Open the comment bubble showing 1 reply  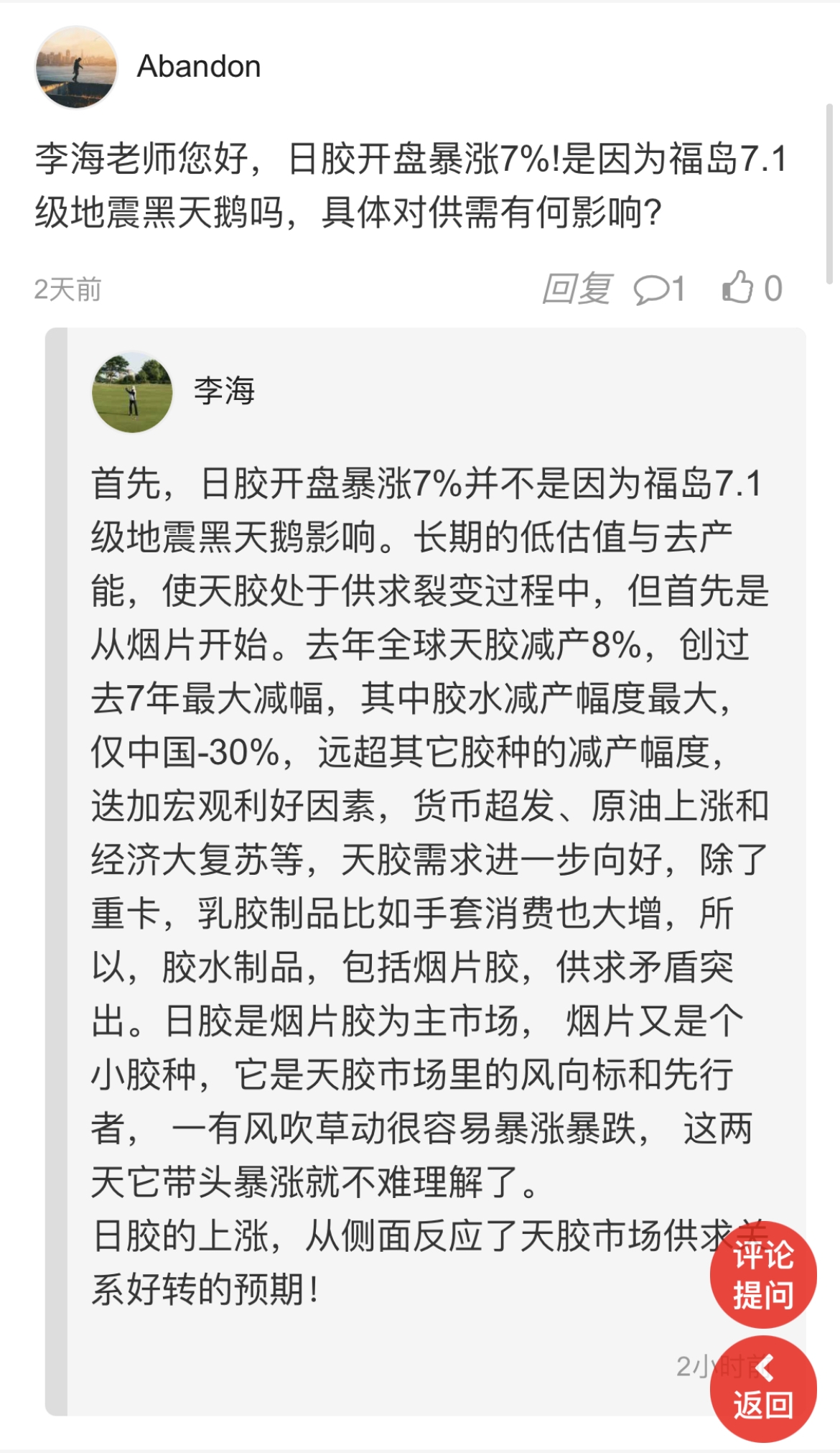pos(658,289)
